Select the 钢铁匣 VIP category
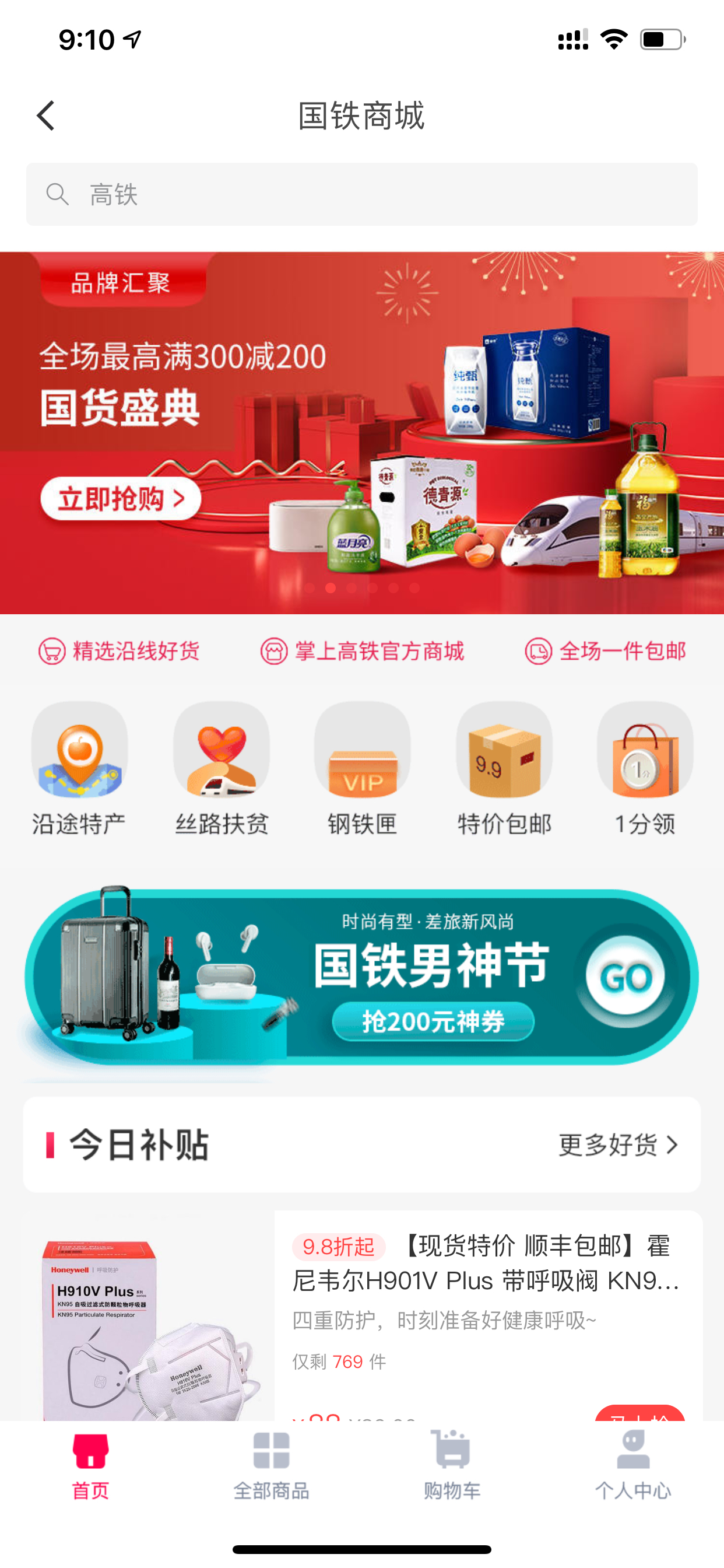The height and width of the screenshot is (1568, 724). click(363, 769)
